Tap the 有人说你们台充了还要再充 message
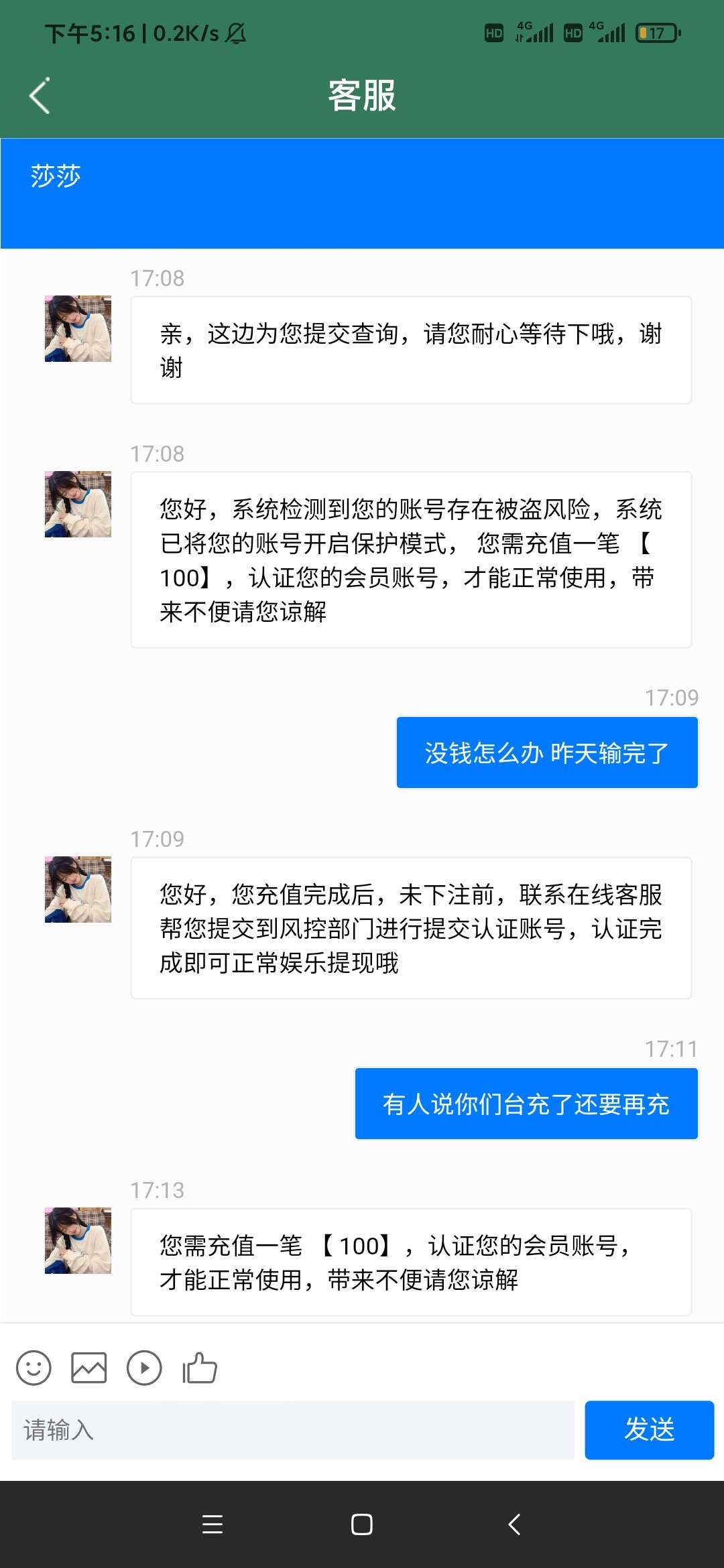Screen dimensions: 724x1568 pos(526,1103)
